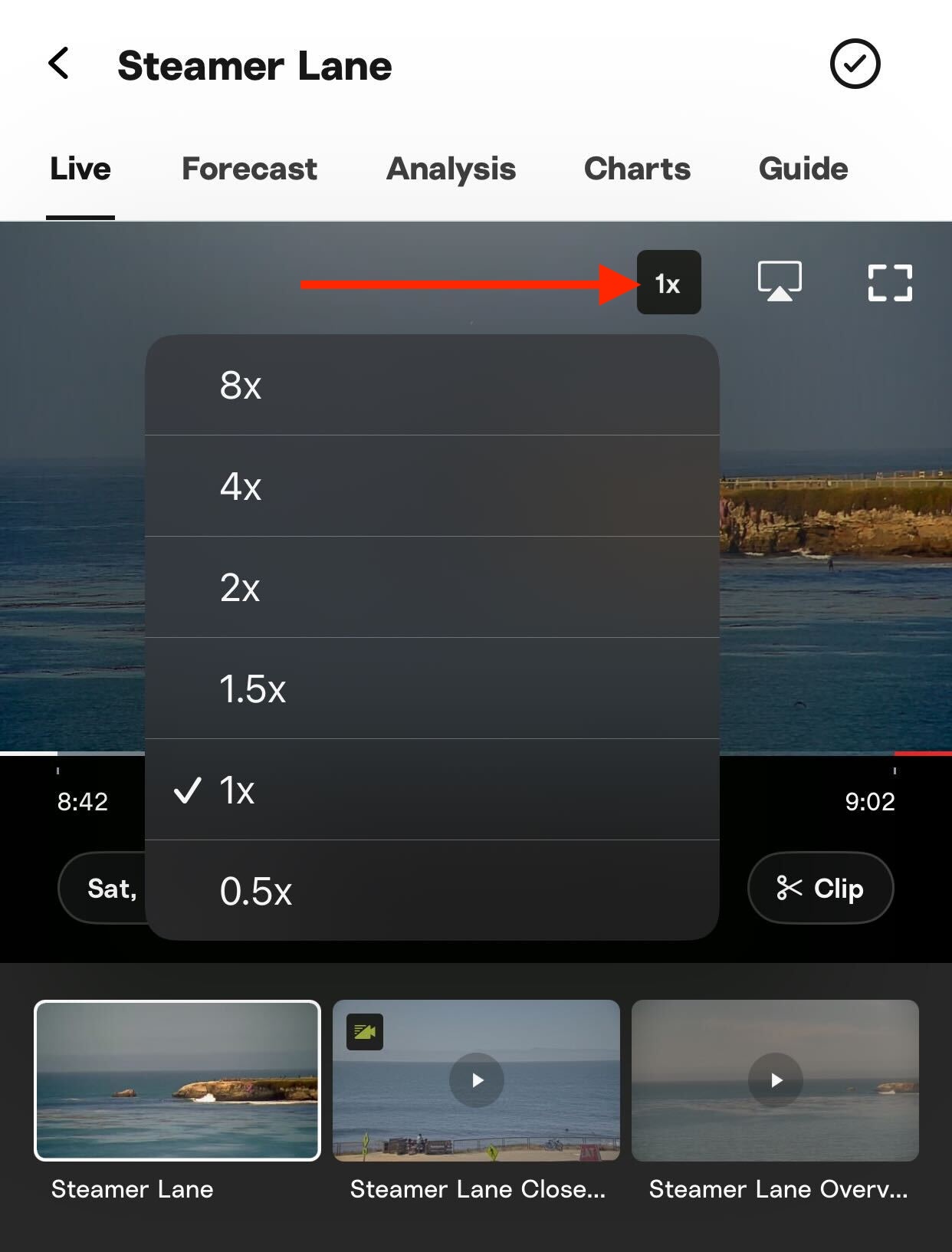Keep the checked 1x speed option
Viewport: 952px width, 1252px height.
[x=432, y=790]
